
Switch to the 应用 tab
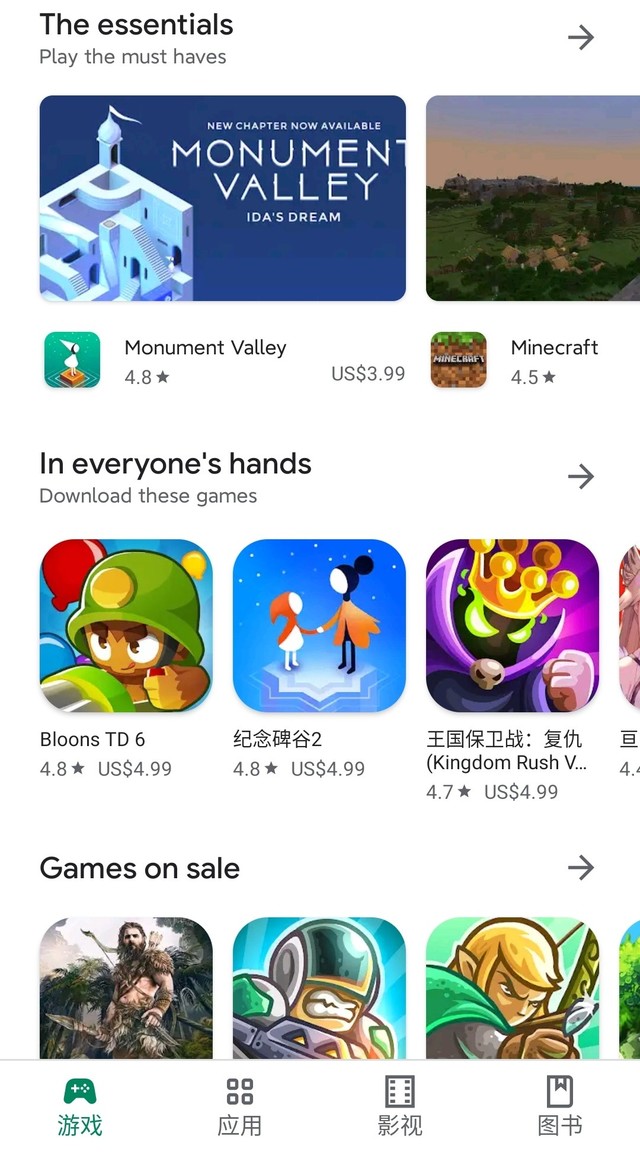(240, 1106)
